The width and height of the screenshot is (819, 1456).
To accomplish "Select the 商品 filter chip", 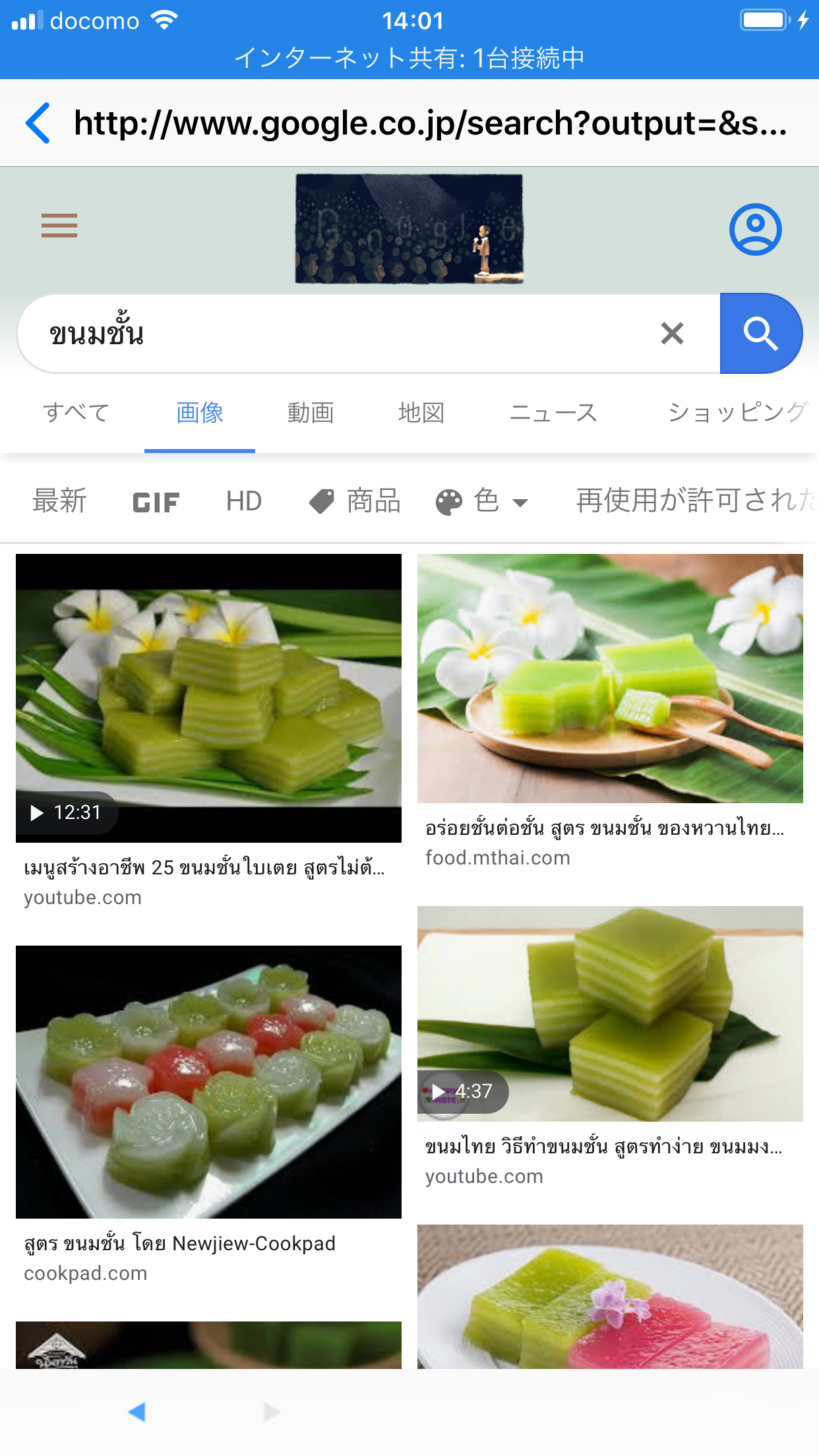I will tap(355, 501).
